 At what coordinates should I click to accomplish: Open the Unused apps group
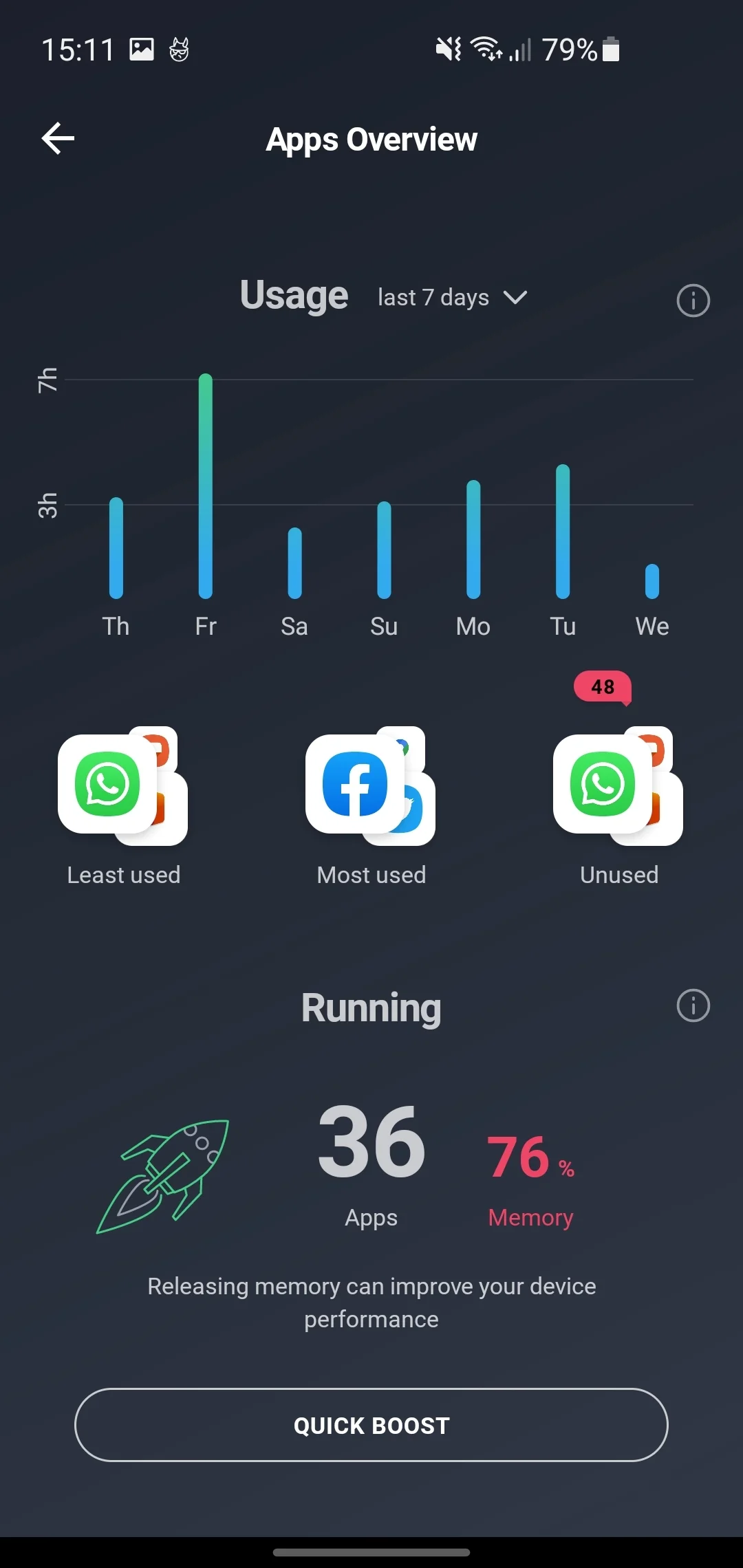[x=618, y=805]
